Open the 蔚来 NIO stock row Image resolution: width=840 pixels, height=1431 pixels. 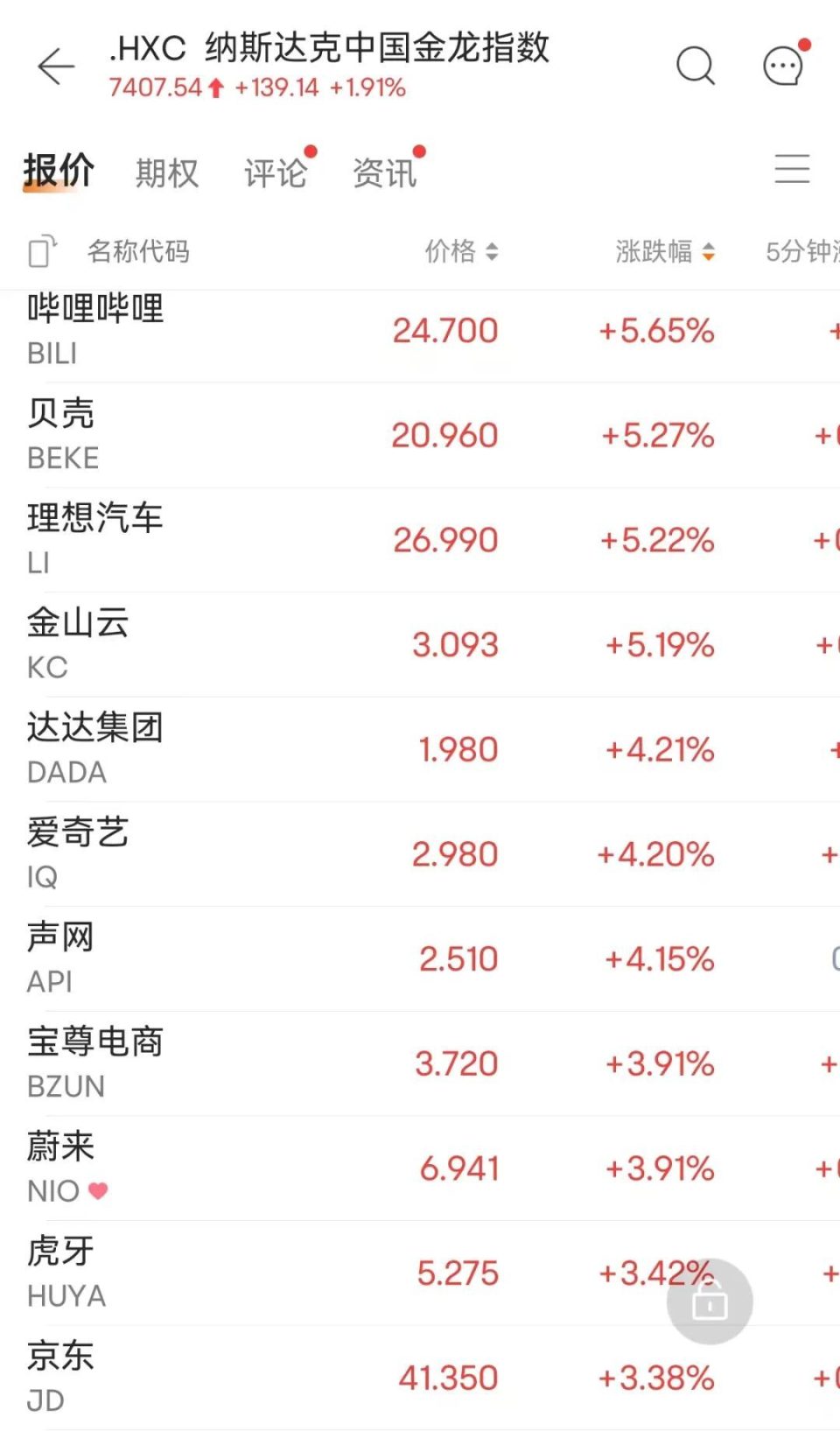[420, 1168]
